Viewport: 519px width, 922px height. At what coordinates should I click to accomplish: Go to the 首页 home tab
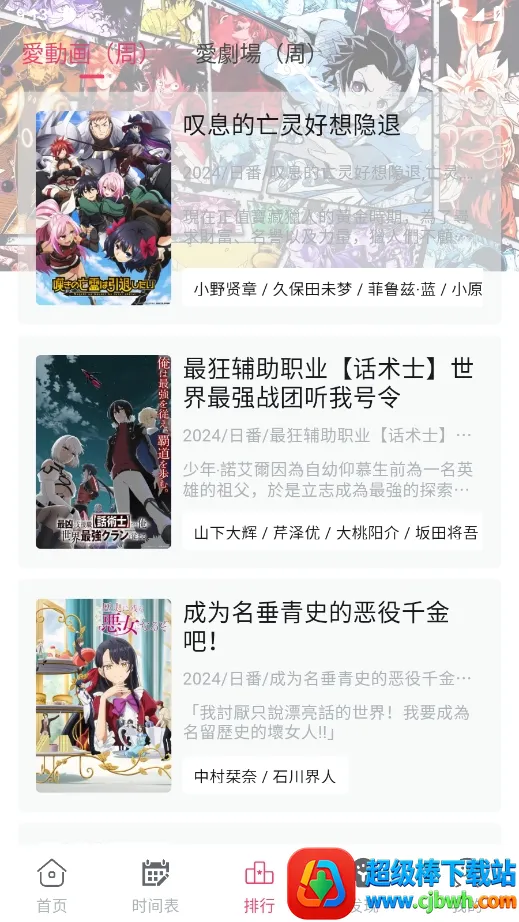(x=52, y=887)
